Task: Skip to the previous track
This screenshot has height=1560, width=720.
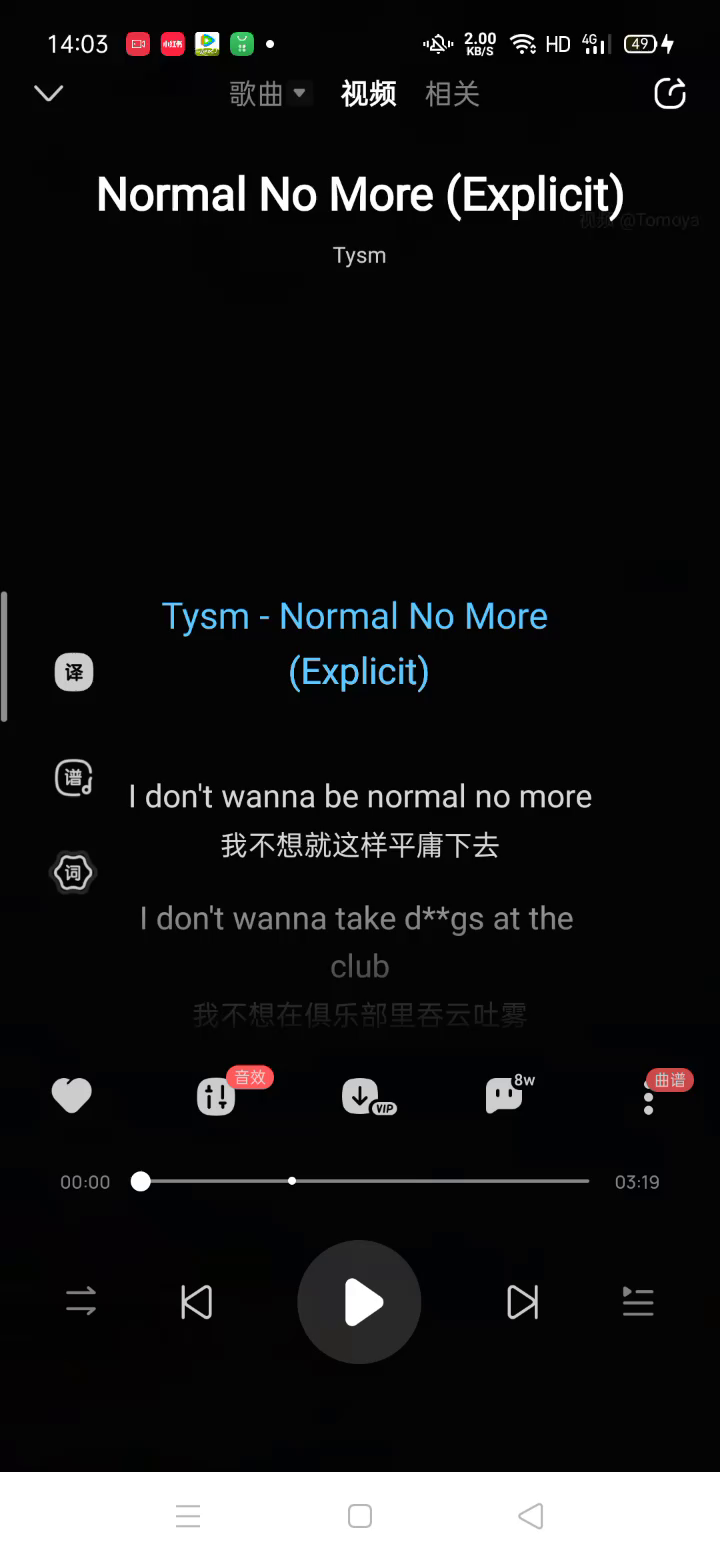Action: click(196, 1302)
